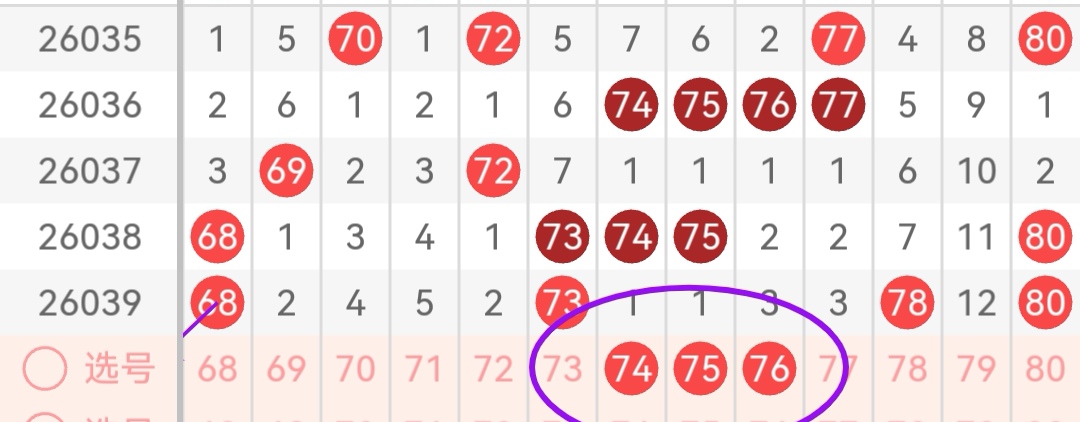
Task: Select number 80 in the 选号 row
Action: (x=1045, y=370)
